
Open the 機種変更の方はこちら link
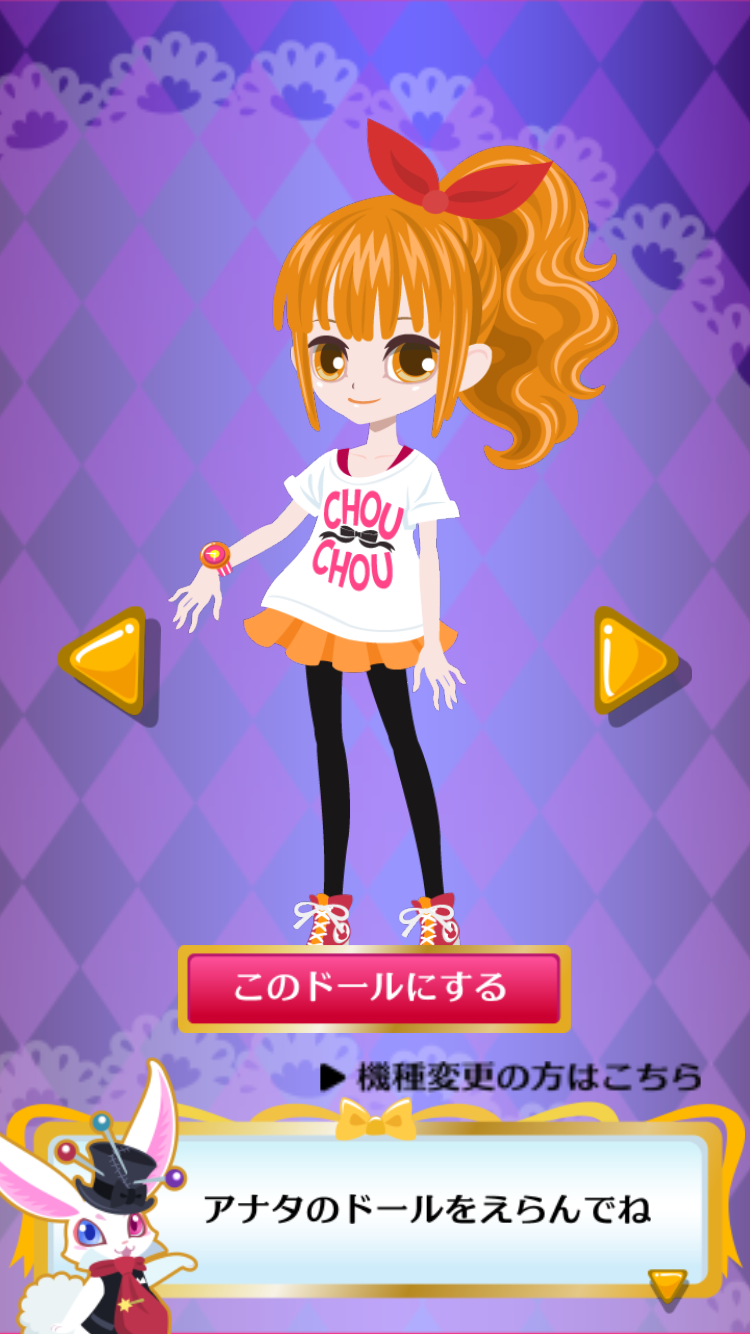point(511,1077)
